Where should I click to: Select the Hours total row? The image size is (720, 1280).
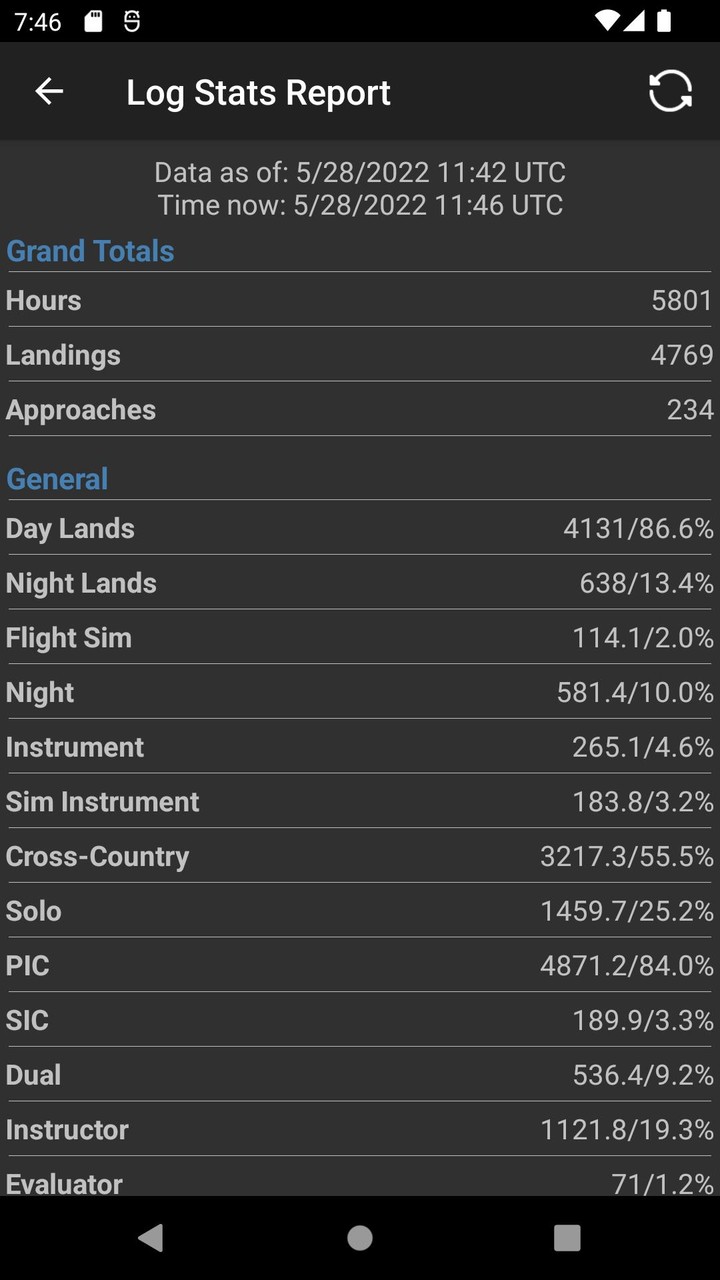pos(360,301)
